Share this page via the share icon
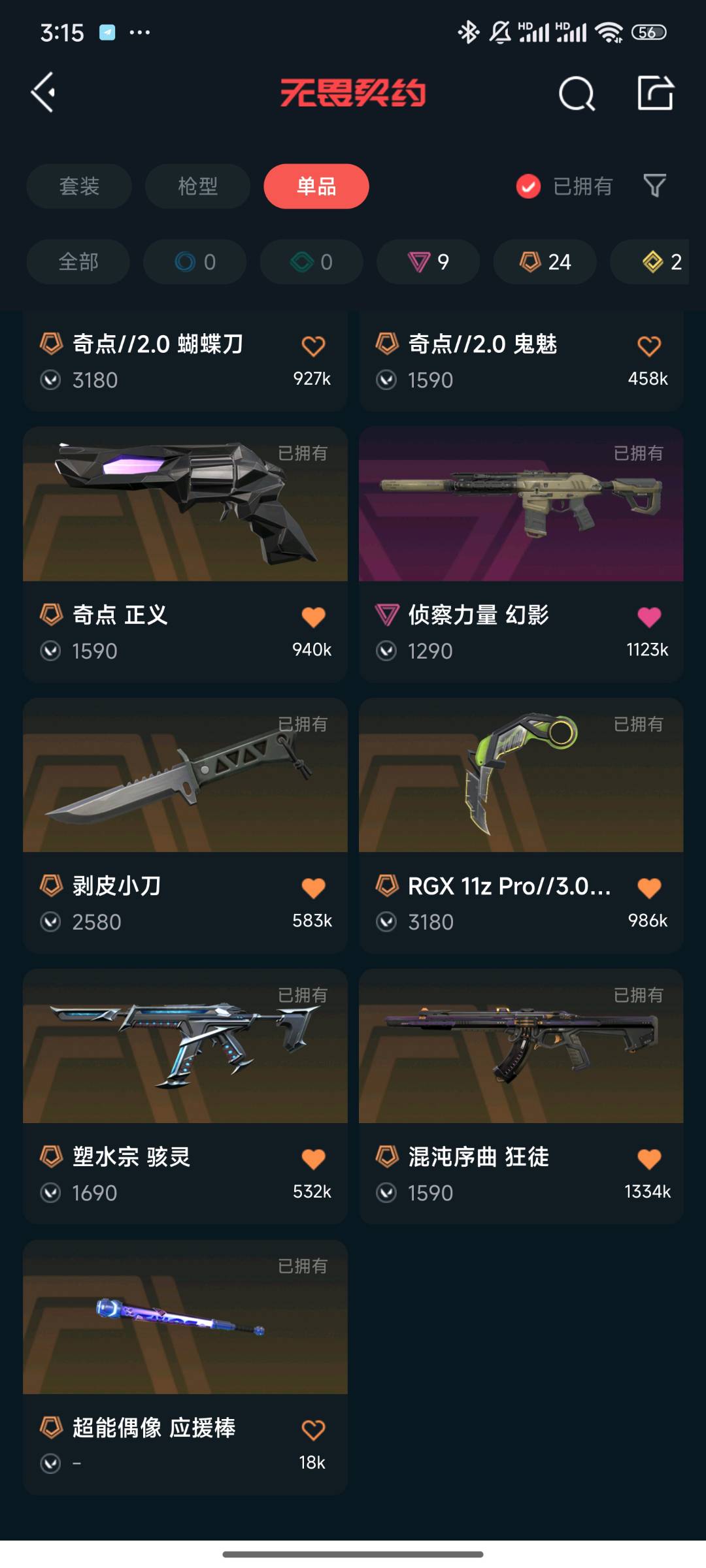Screen dimensions: 706x1568 [x=655, y=93]
